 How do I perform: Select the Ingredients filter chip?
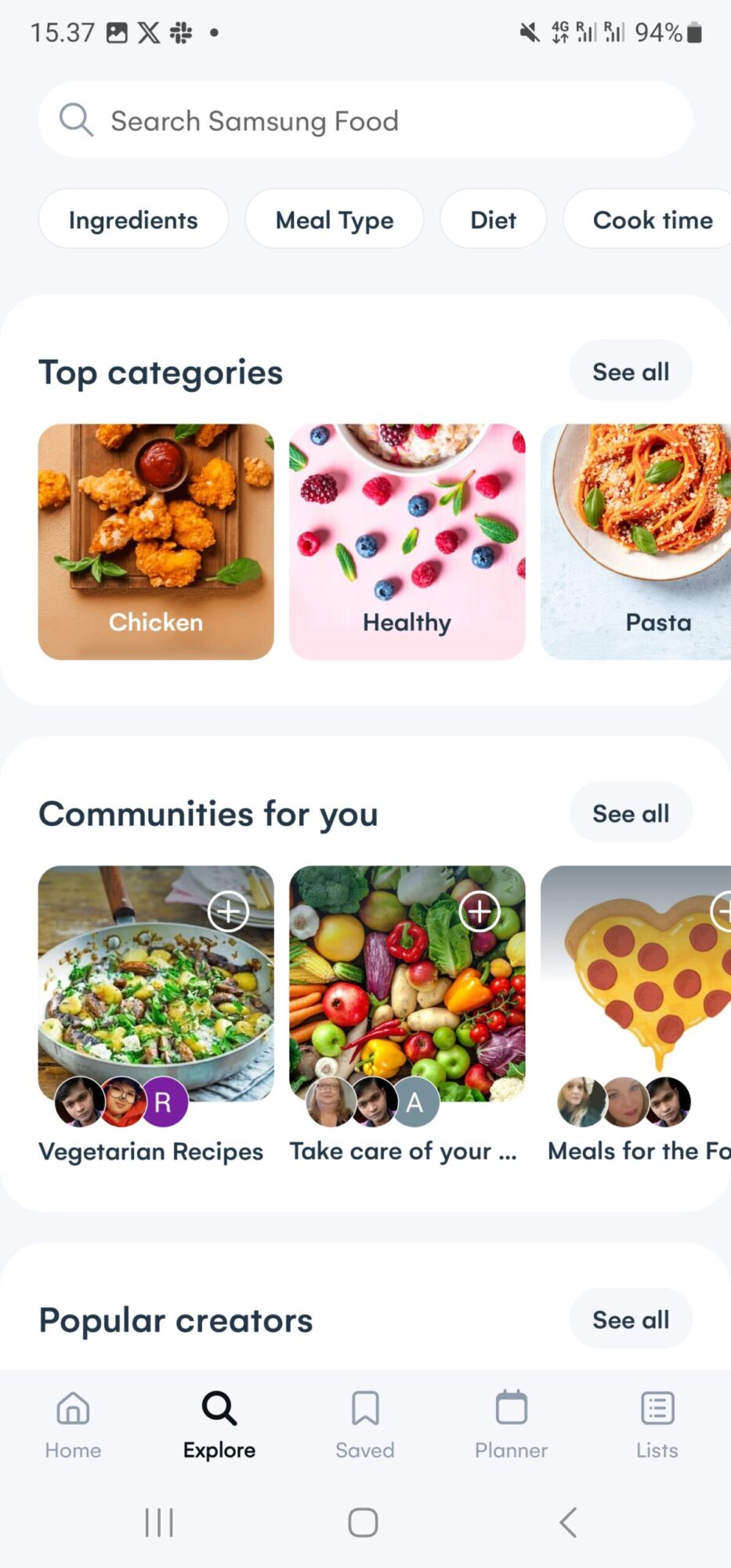133,220
